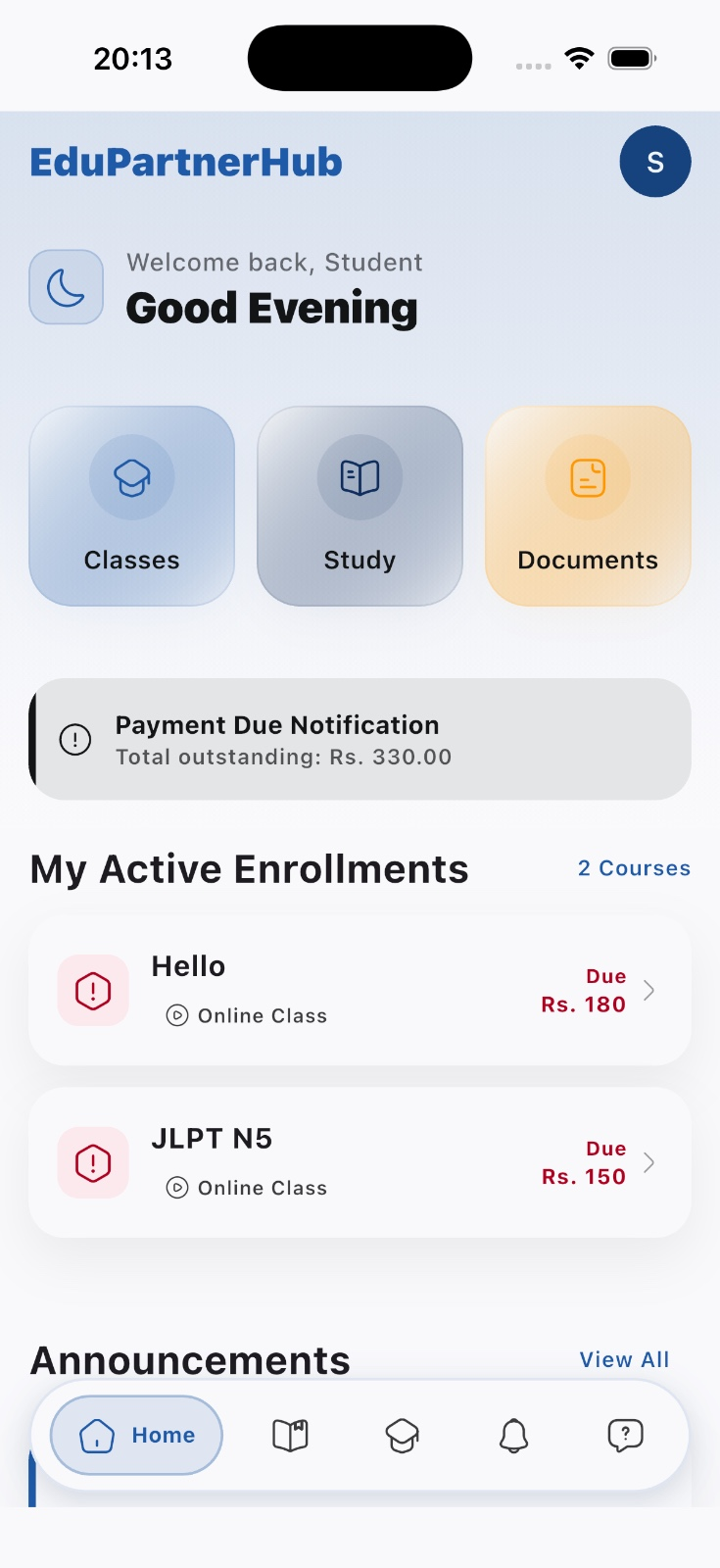Click the Online Class play icon under Hello

[x=175, y=1016]
